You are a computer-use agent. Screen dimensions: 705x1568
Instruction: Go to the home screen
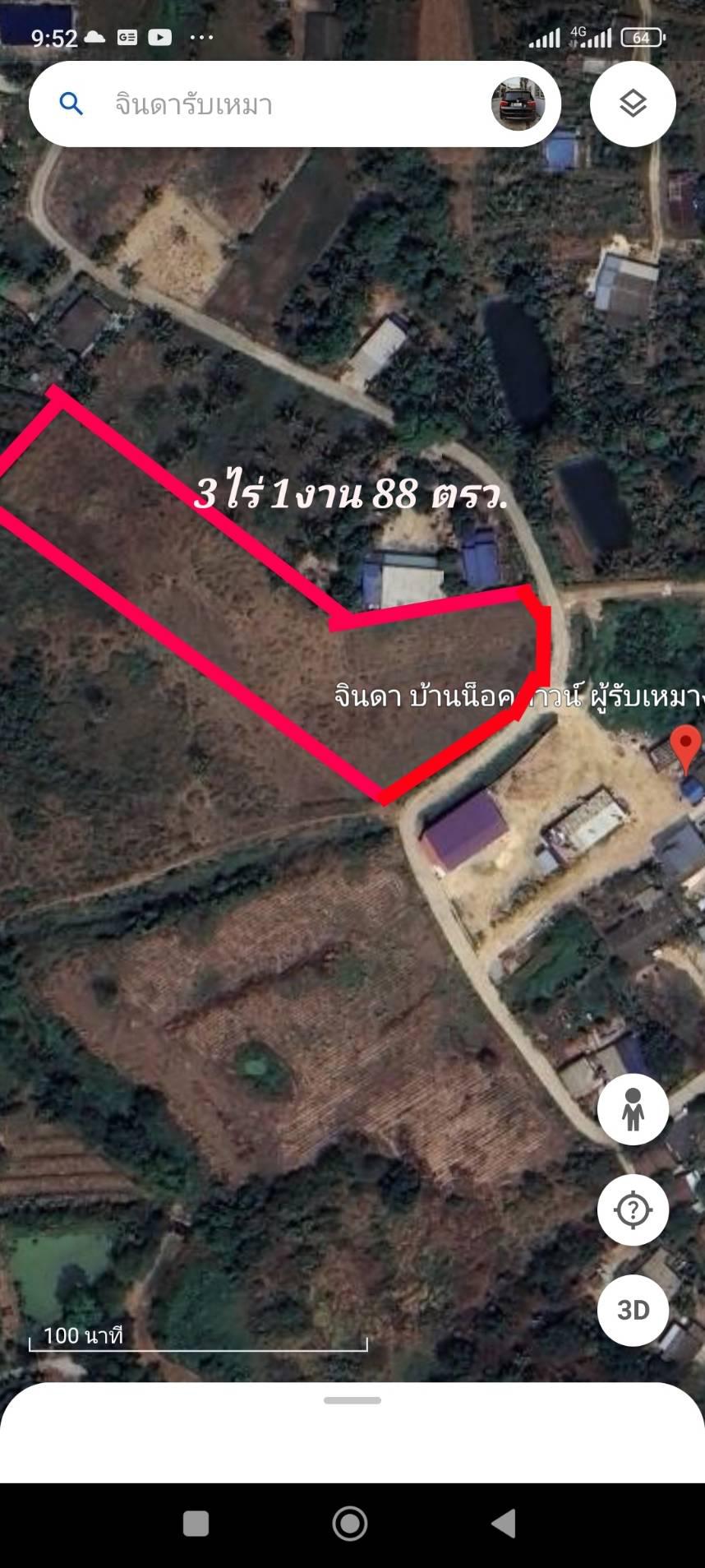[x=350, y=1523]
